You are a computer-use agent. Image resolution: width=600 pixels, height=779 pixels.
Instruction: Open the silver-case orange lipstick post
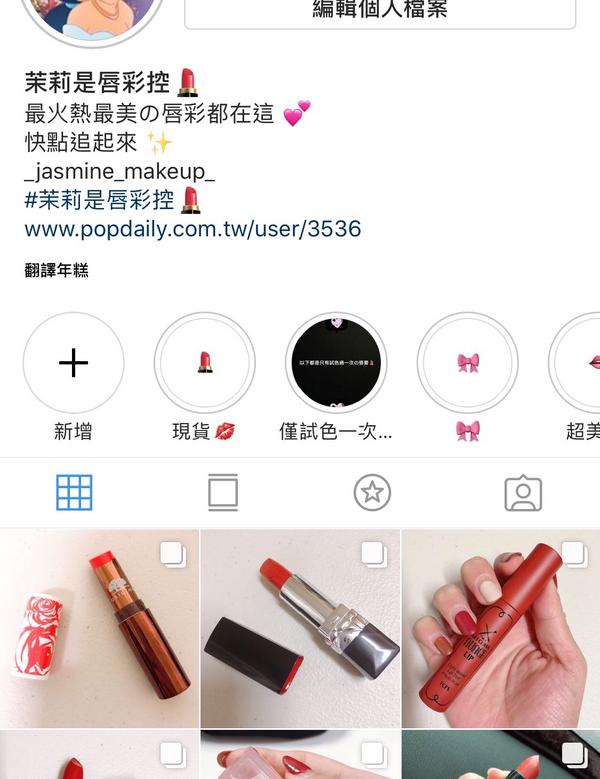300,628
